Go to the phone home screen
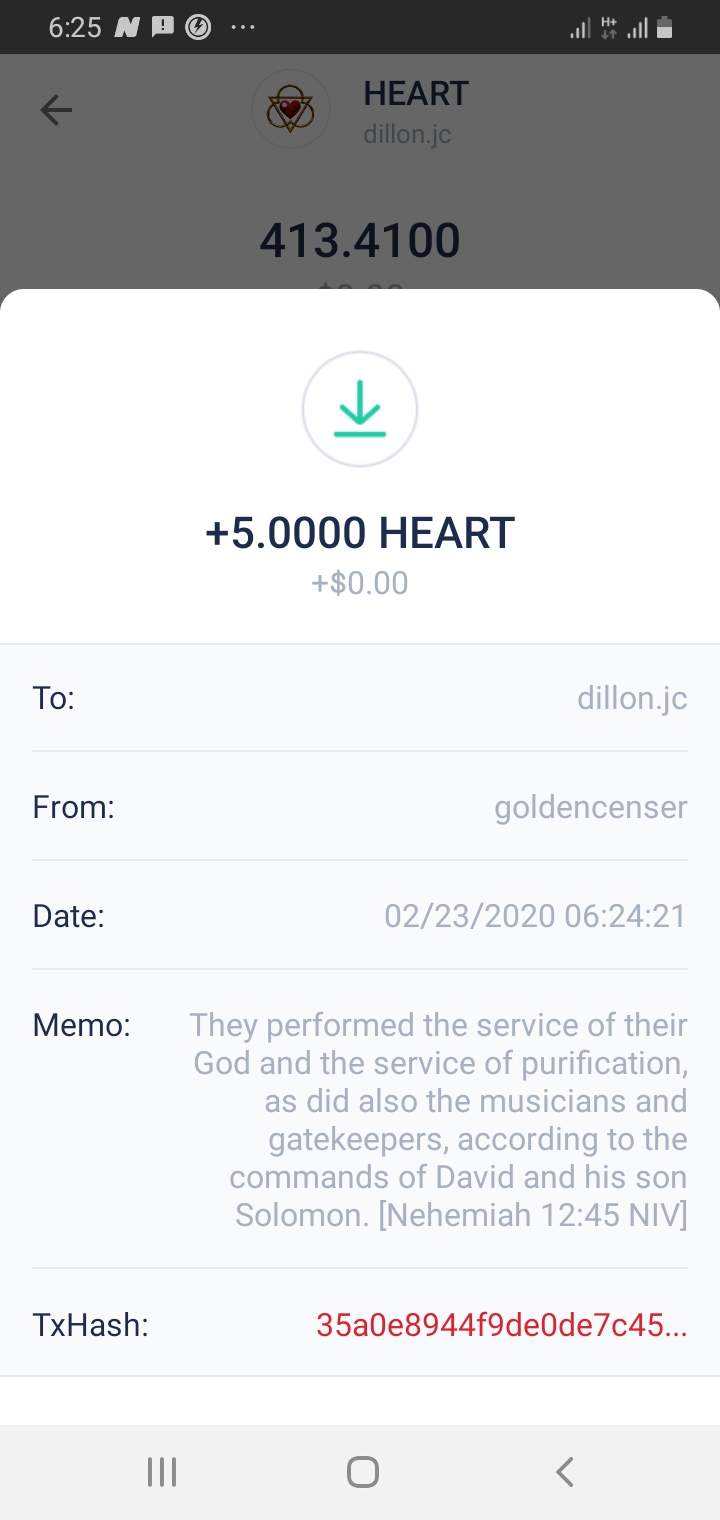The image size is (720, 1520). (362, 1471)
